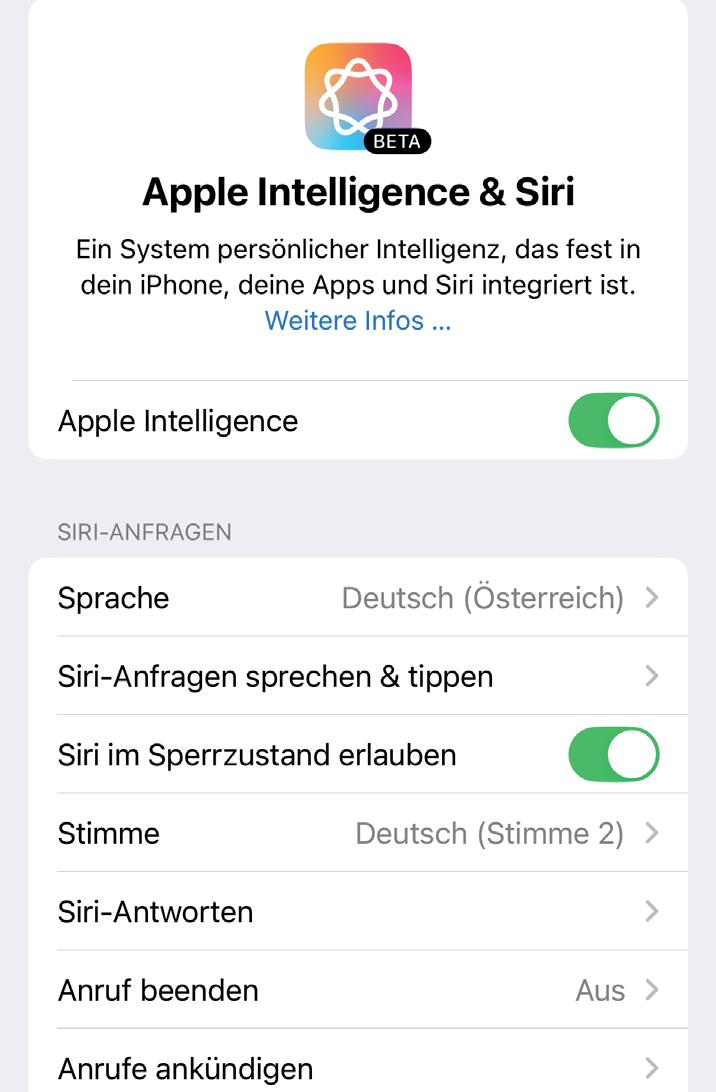This screenshot has height=1092, width=716.
Task: Turn off the Apple Intelligence switch
Action: [614, 421]
